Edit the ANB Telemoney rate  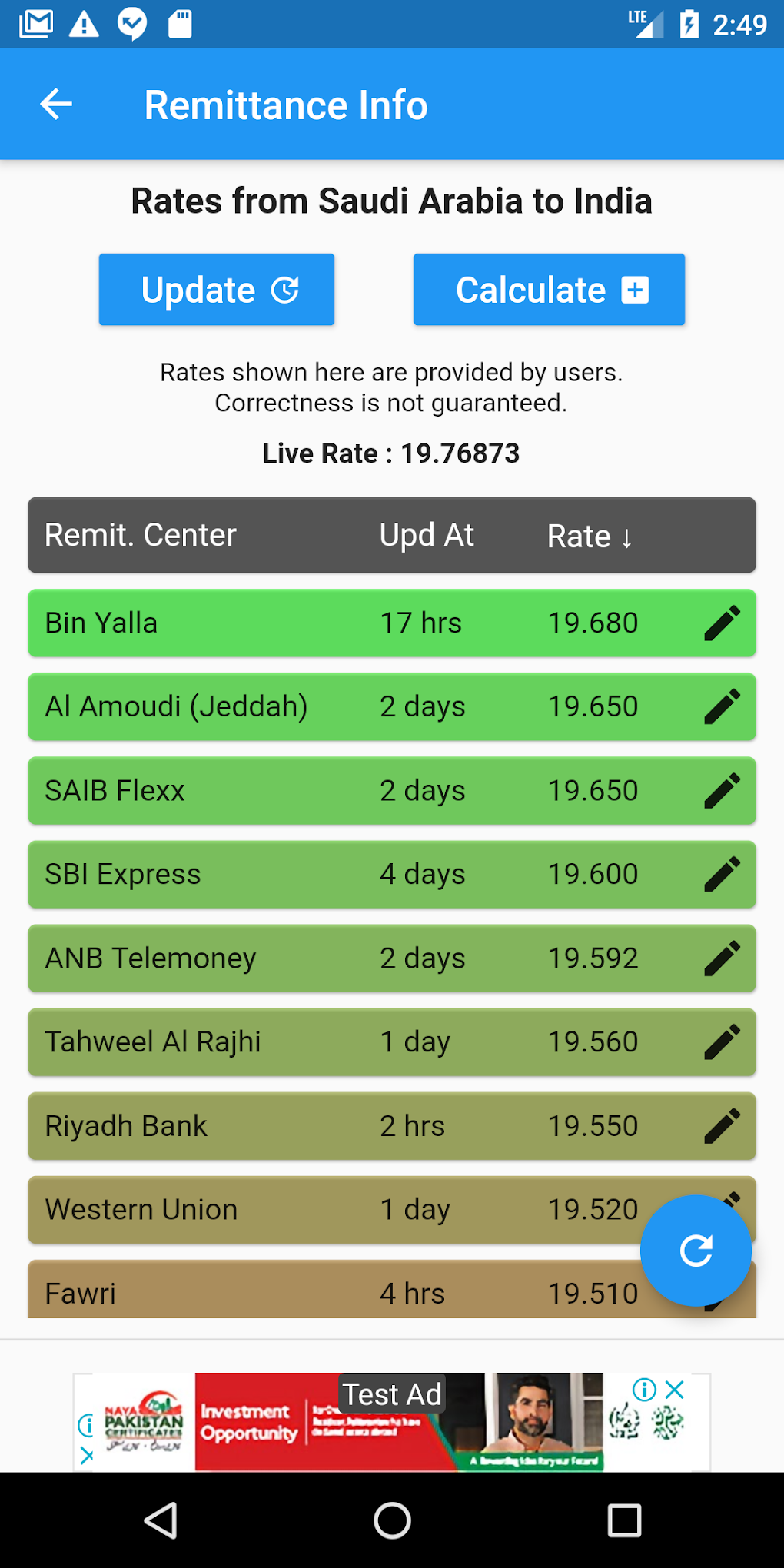723,958
